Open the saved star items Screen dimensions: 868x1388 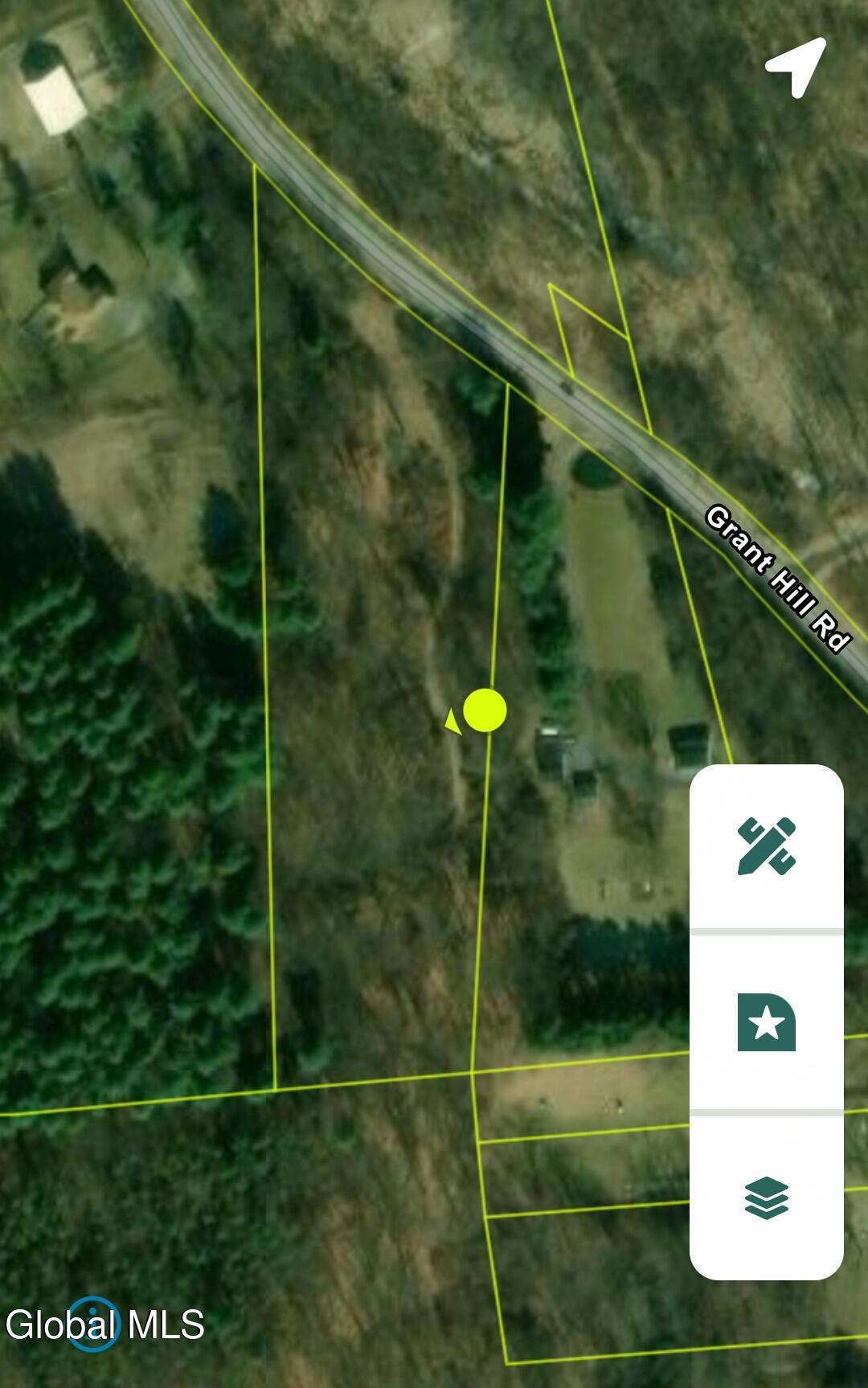click(766, 1022)
